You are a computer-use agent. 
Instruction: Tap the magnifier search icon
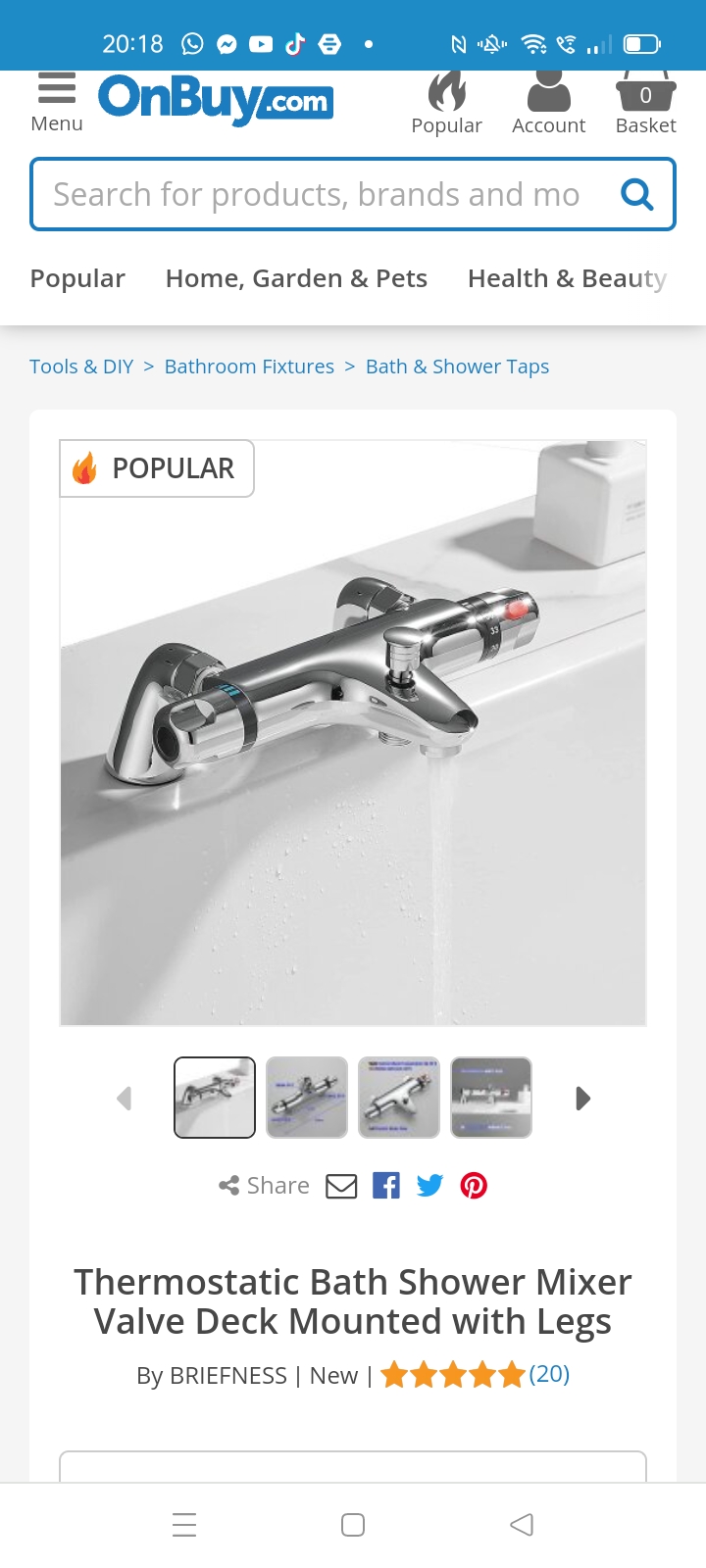(637, 194)
